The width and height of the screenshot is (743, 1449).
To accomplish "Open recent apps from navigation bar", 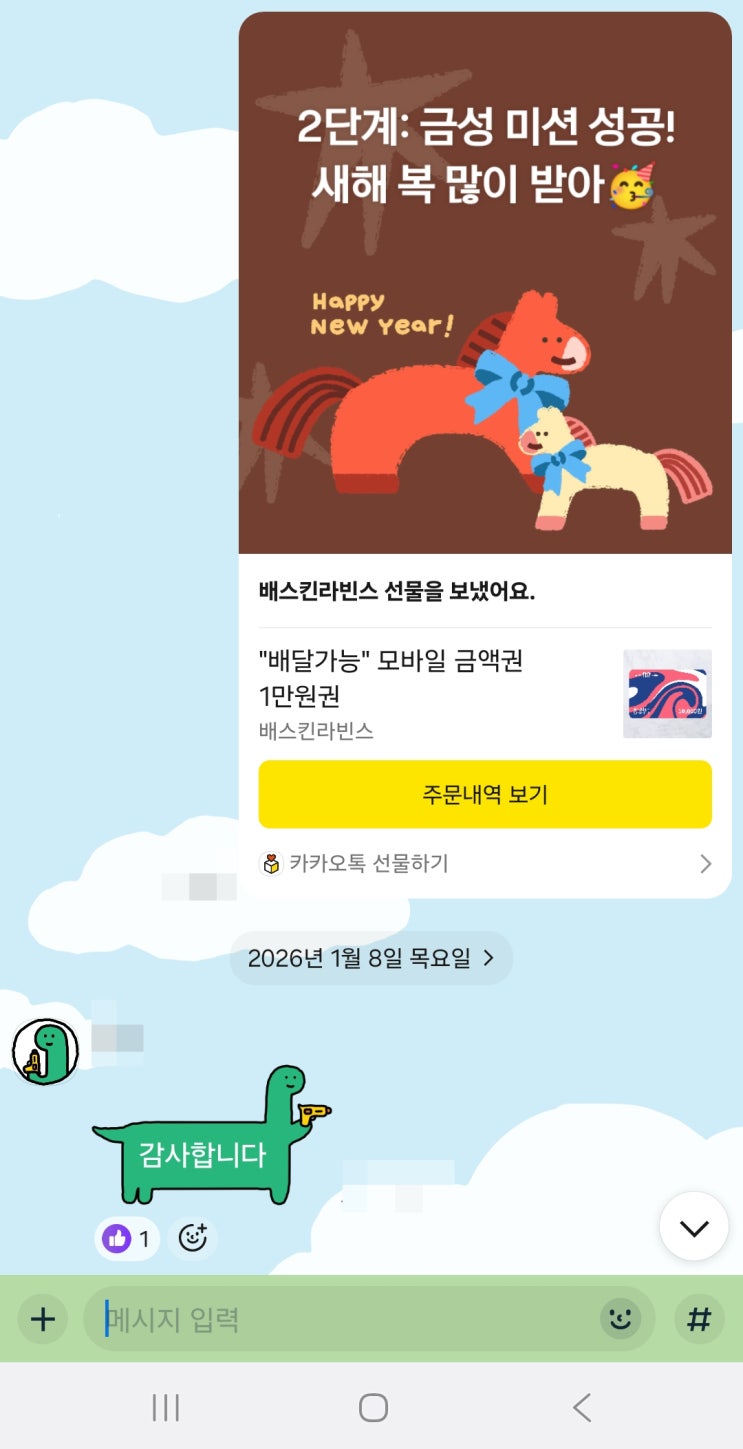I will click(165, 1408).
